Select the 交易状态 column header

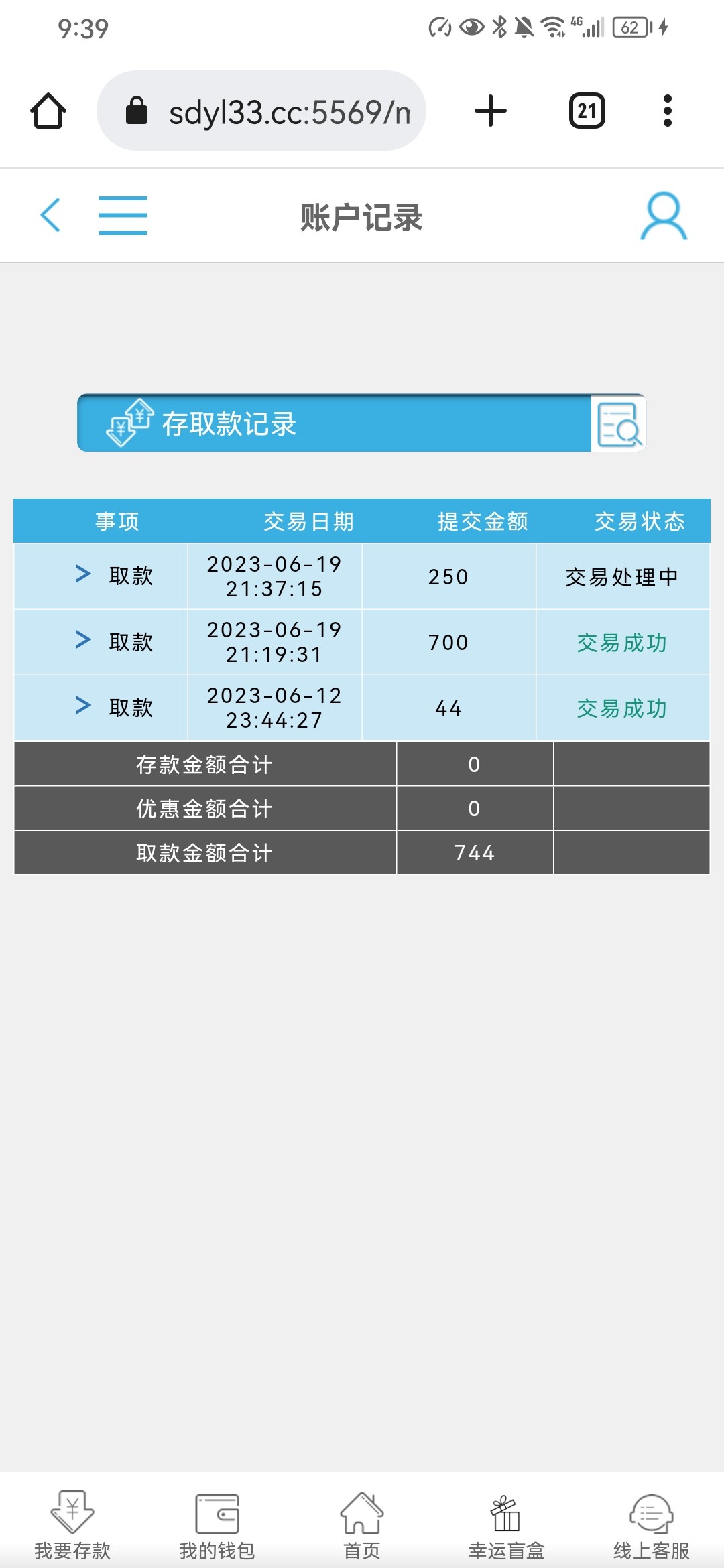tap(638, 522)
